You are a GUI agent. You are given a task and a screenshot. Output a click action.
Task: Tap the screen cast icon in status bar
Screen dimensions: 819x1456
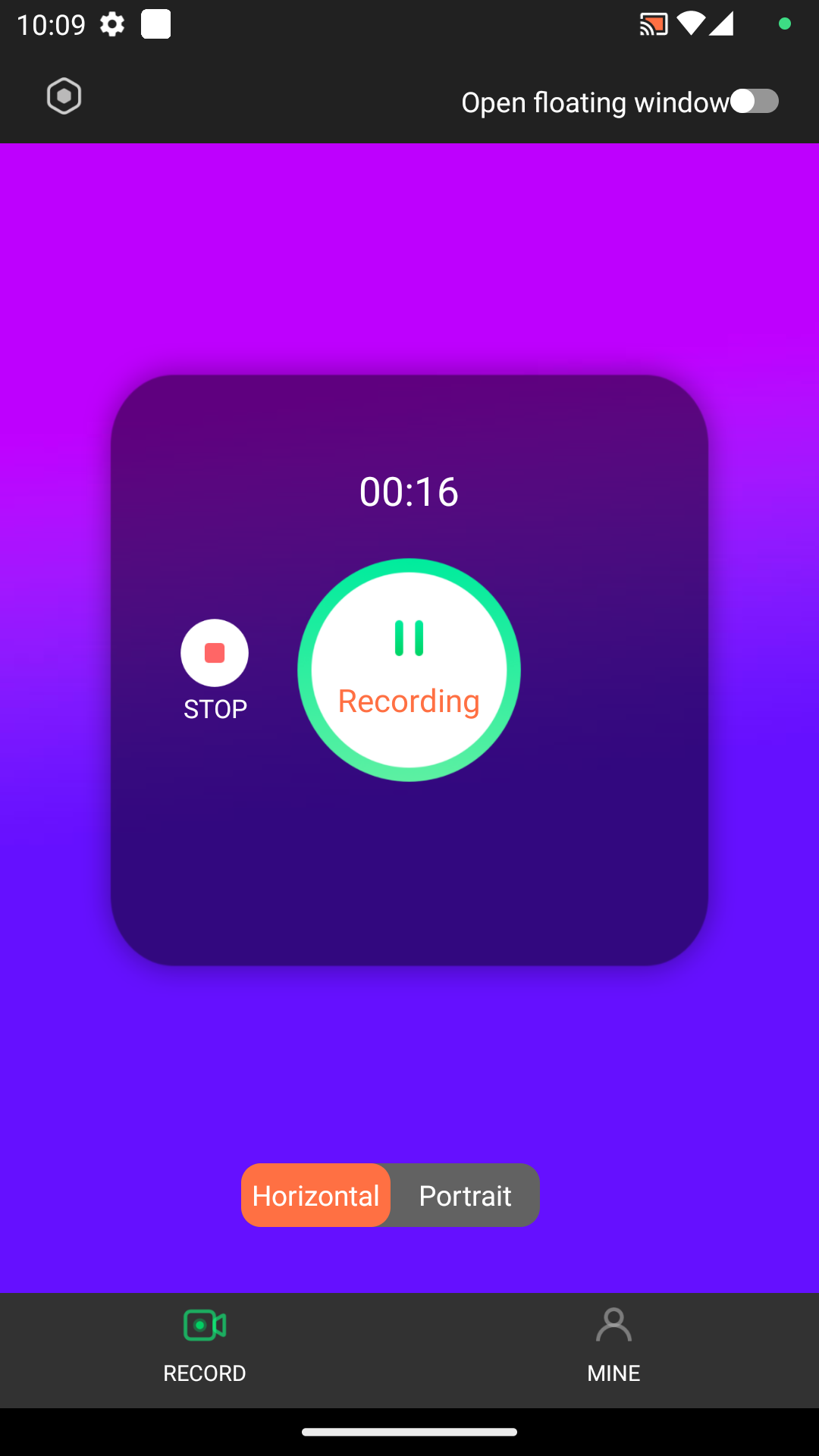[x=651, y=24]
